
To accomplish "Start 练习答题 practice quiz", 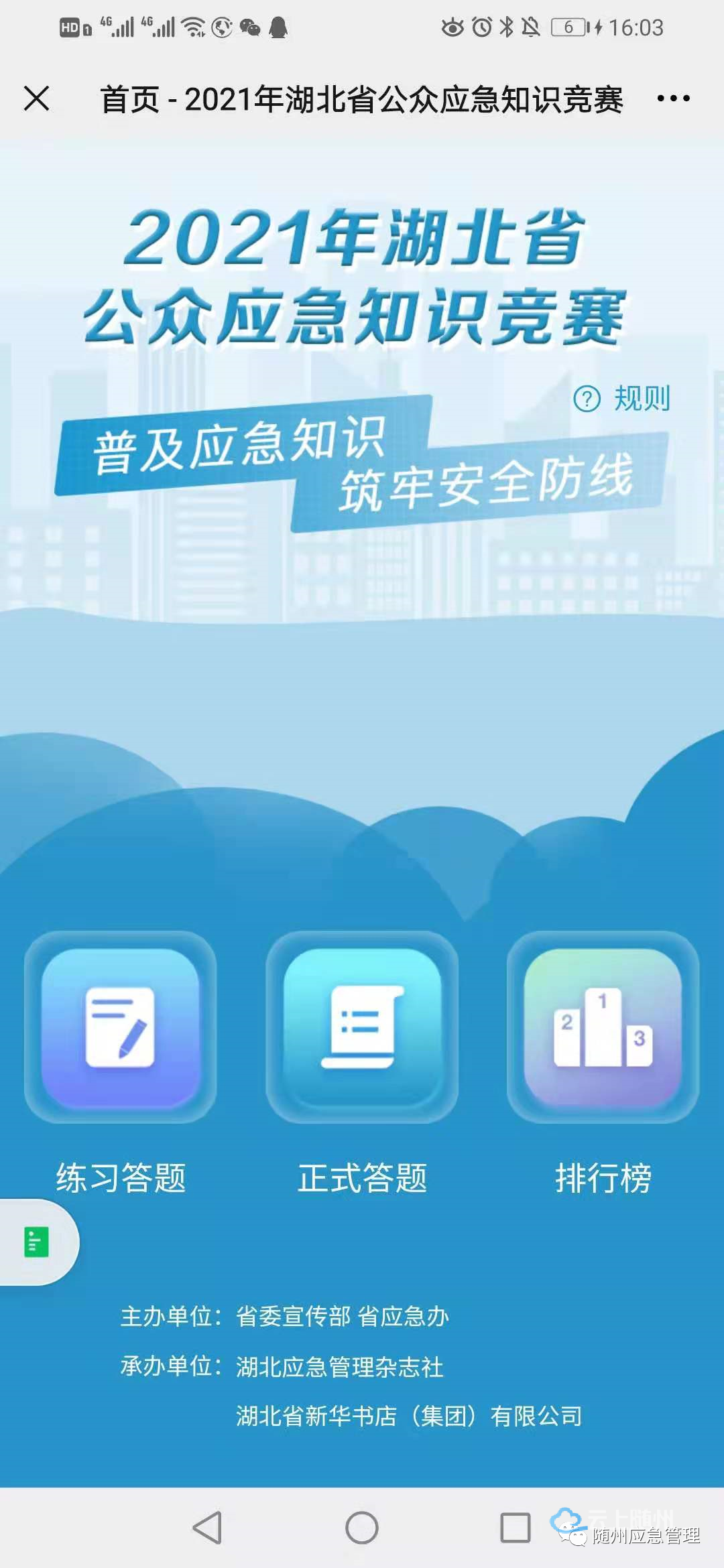I will tap(121, 1027).
